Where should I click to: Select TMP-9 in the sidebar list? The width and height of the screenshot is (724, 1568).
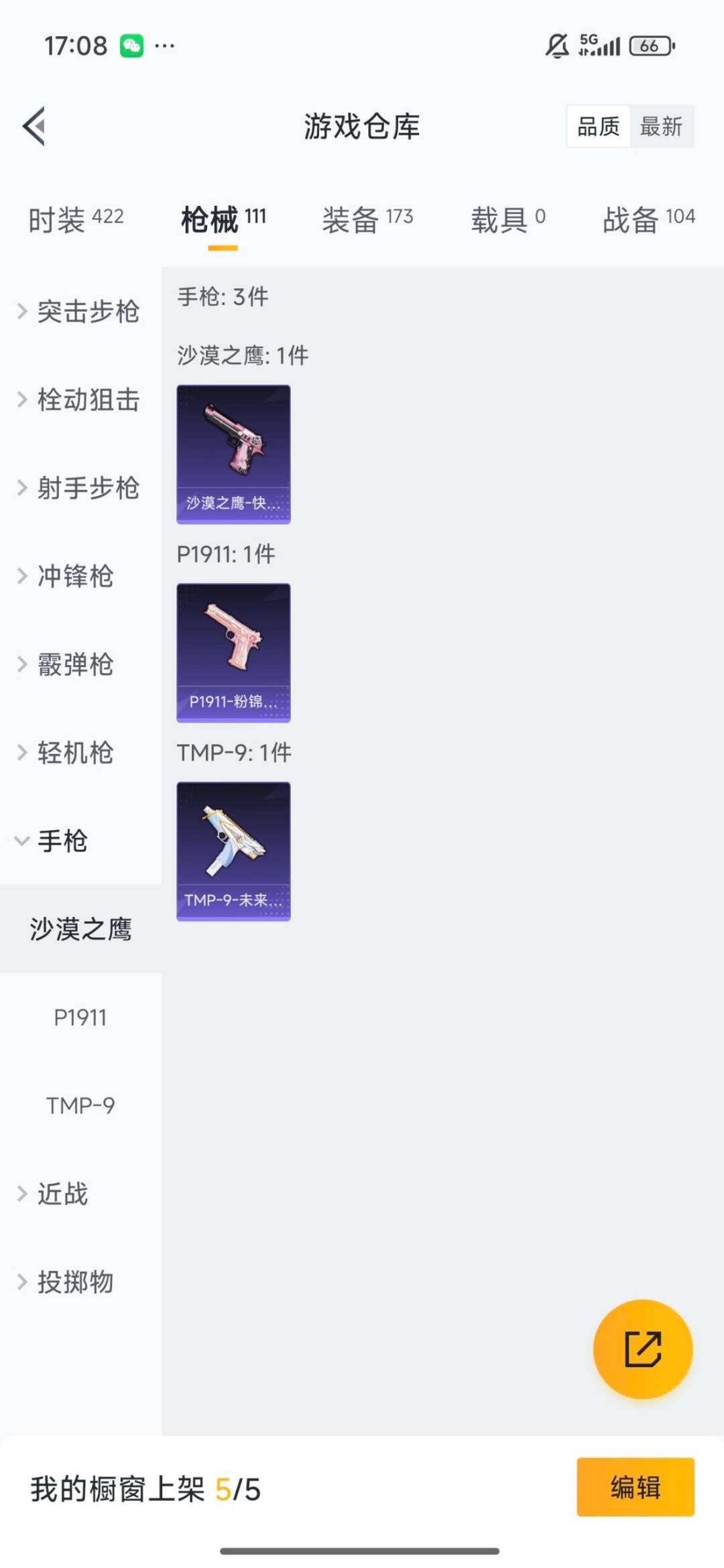[80, 1106]
